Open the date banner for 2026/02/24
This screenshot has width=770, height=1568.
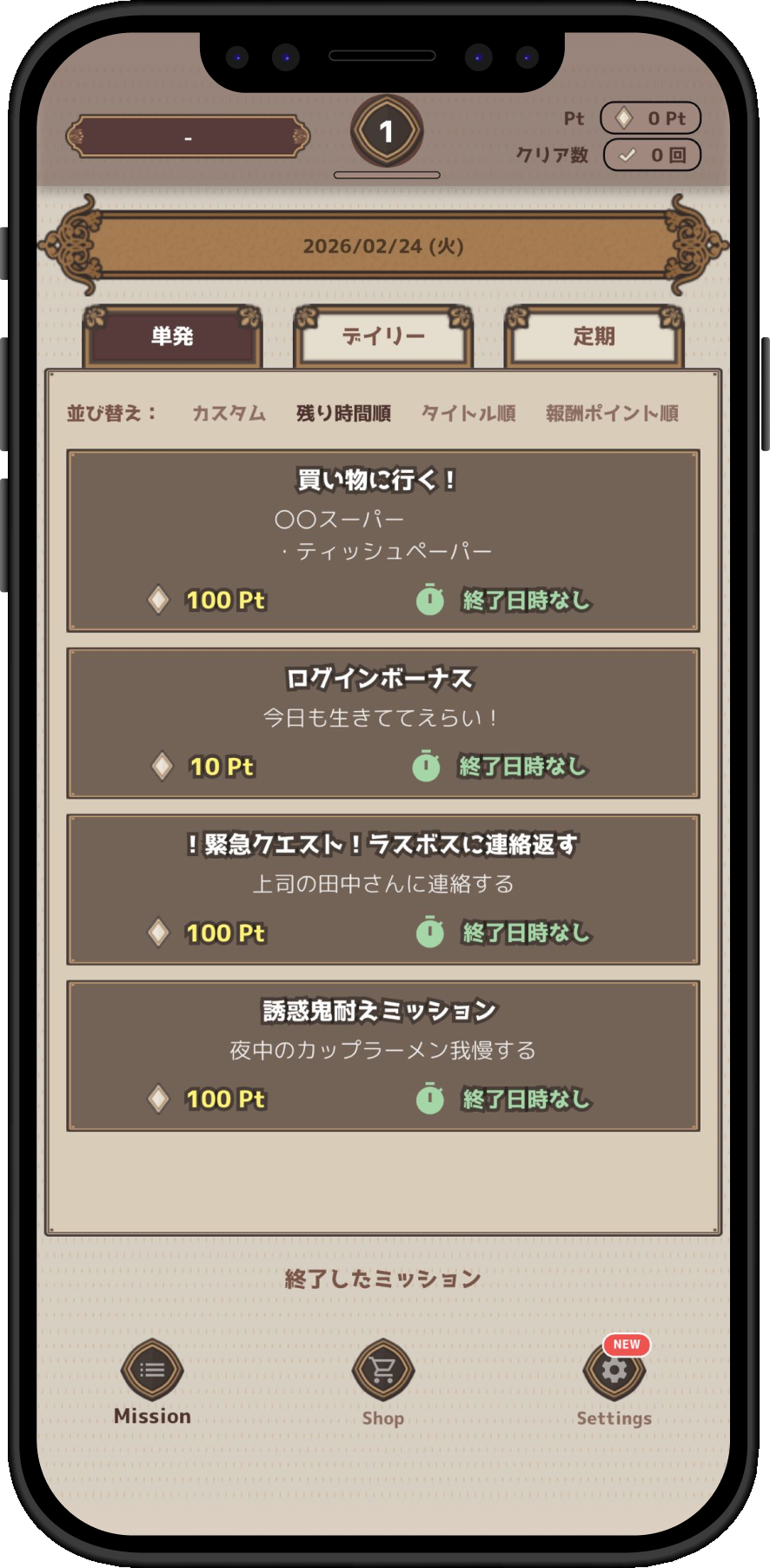tap(384, 246)
